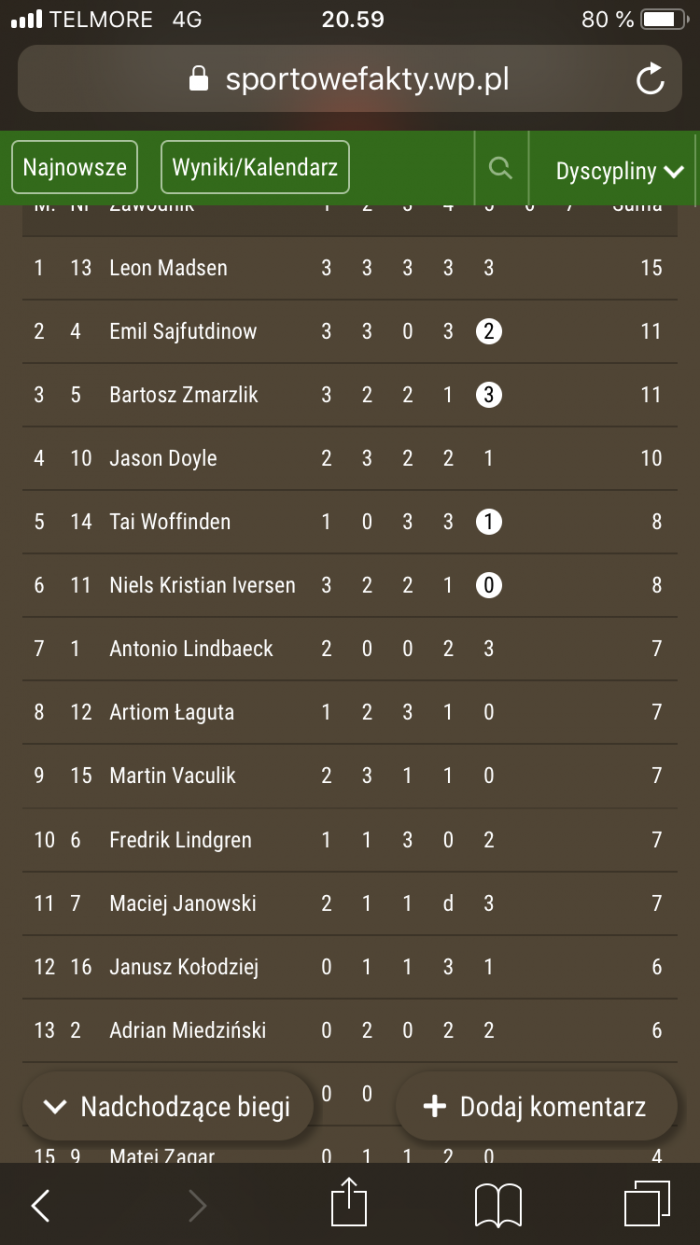This screenshot has width=700, height=1245.
Task: Show open Safari tabs
Action: pyautogui.click(x=646, y=1204)
